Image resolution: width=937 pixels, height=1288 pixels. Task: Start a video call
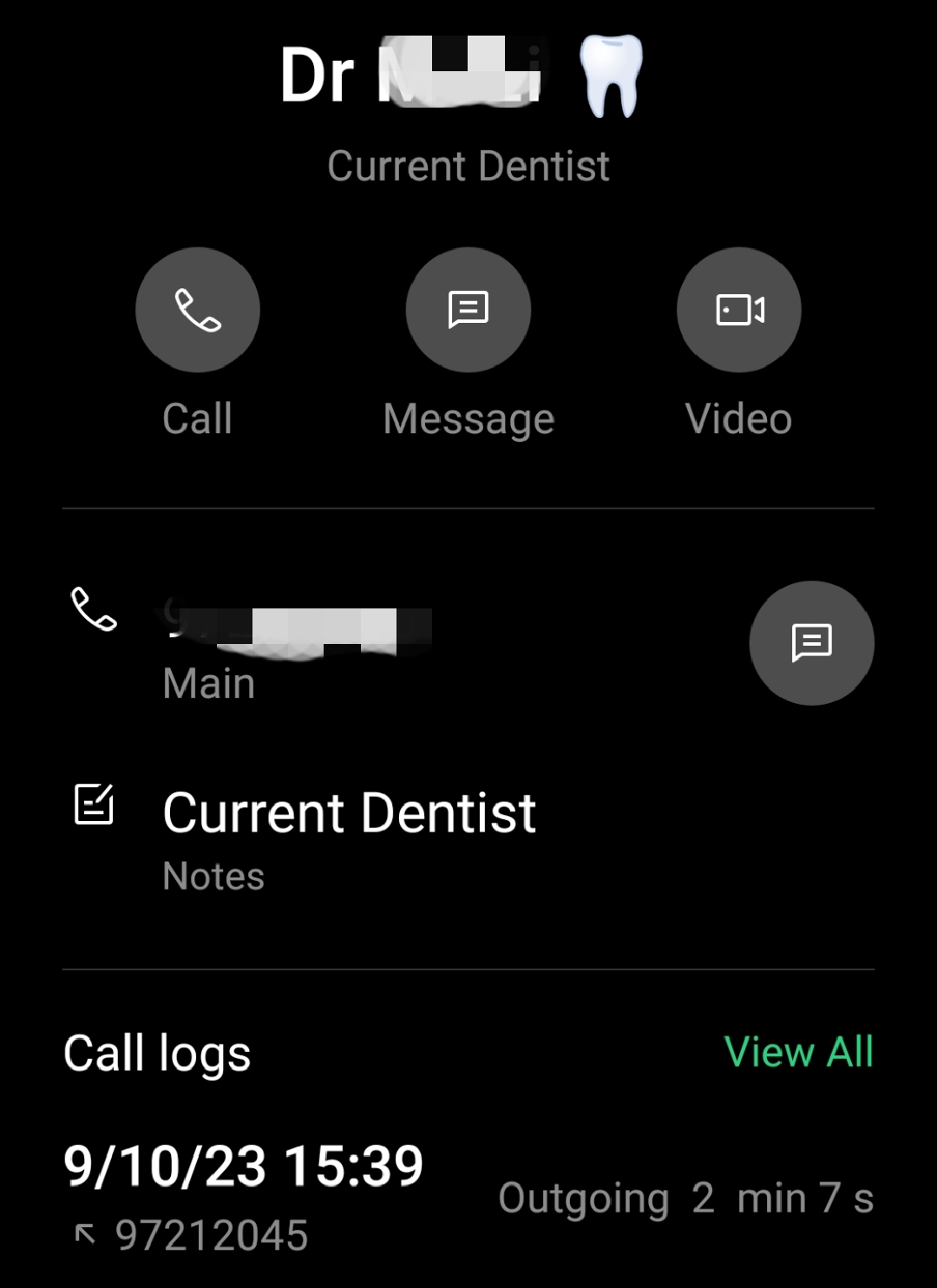tap(739, 310)
